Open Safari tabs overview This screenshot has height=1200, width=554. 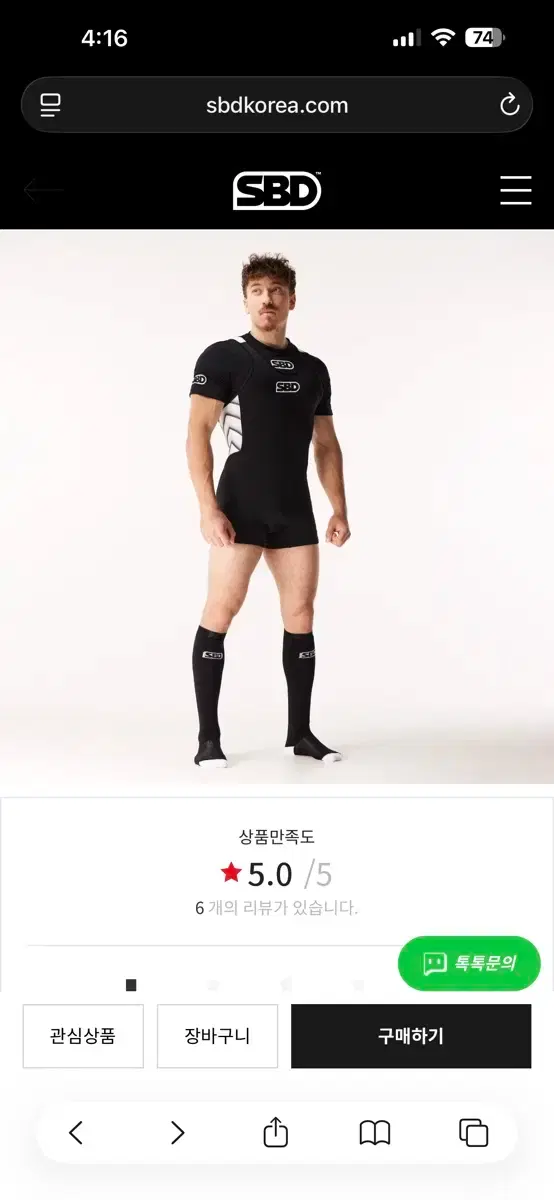pos(474,1132)
